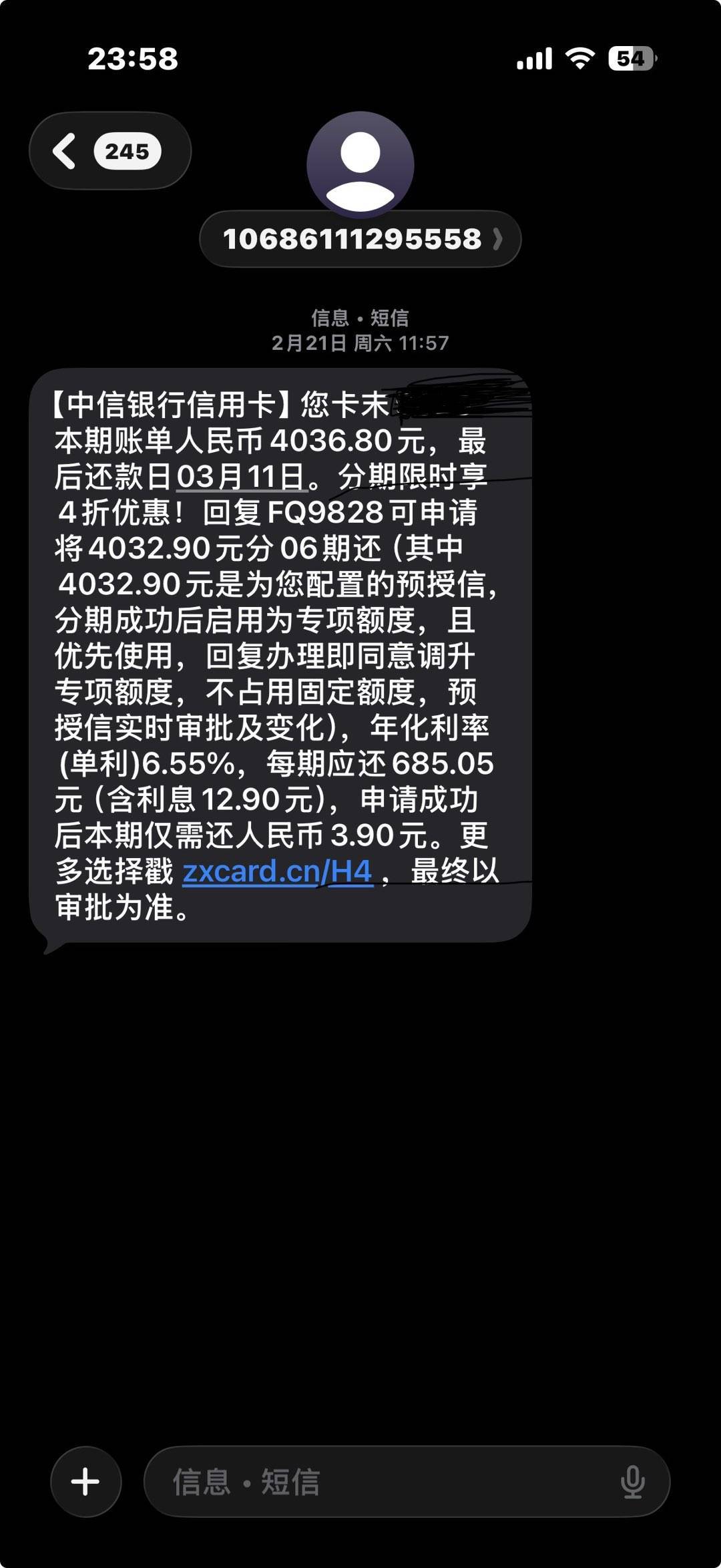The height and width of the screenshot is (1568, 721).
Task: Tap the underlined date 03月11日
Action: [x=240, y=477]
